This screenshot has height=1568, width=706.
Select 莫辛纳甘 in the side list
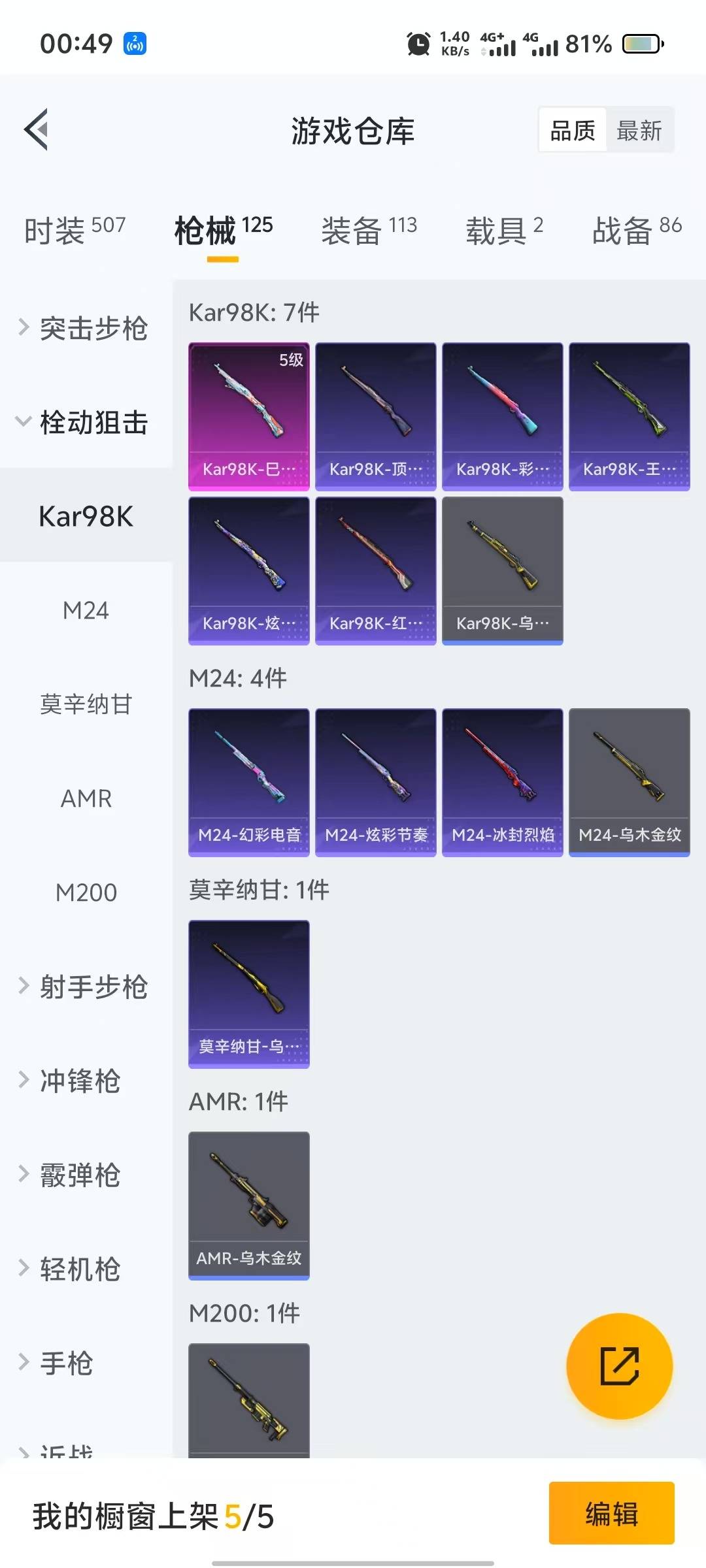click(x=86, y=704)
